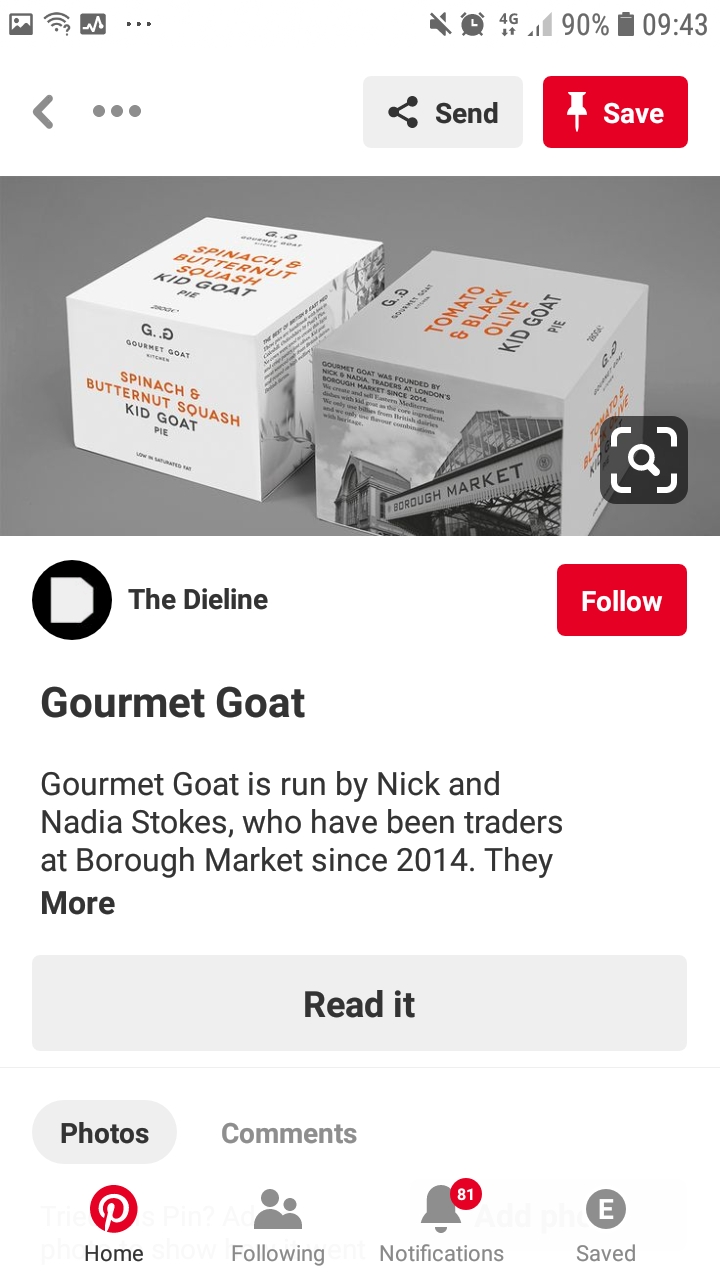This screenshot has width=720, height=1280.
Task: Open the three-dot overflow menu
Action: (117, 112)
